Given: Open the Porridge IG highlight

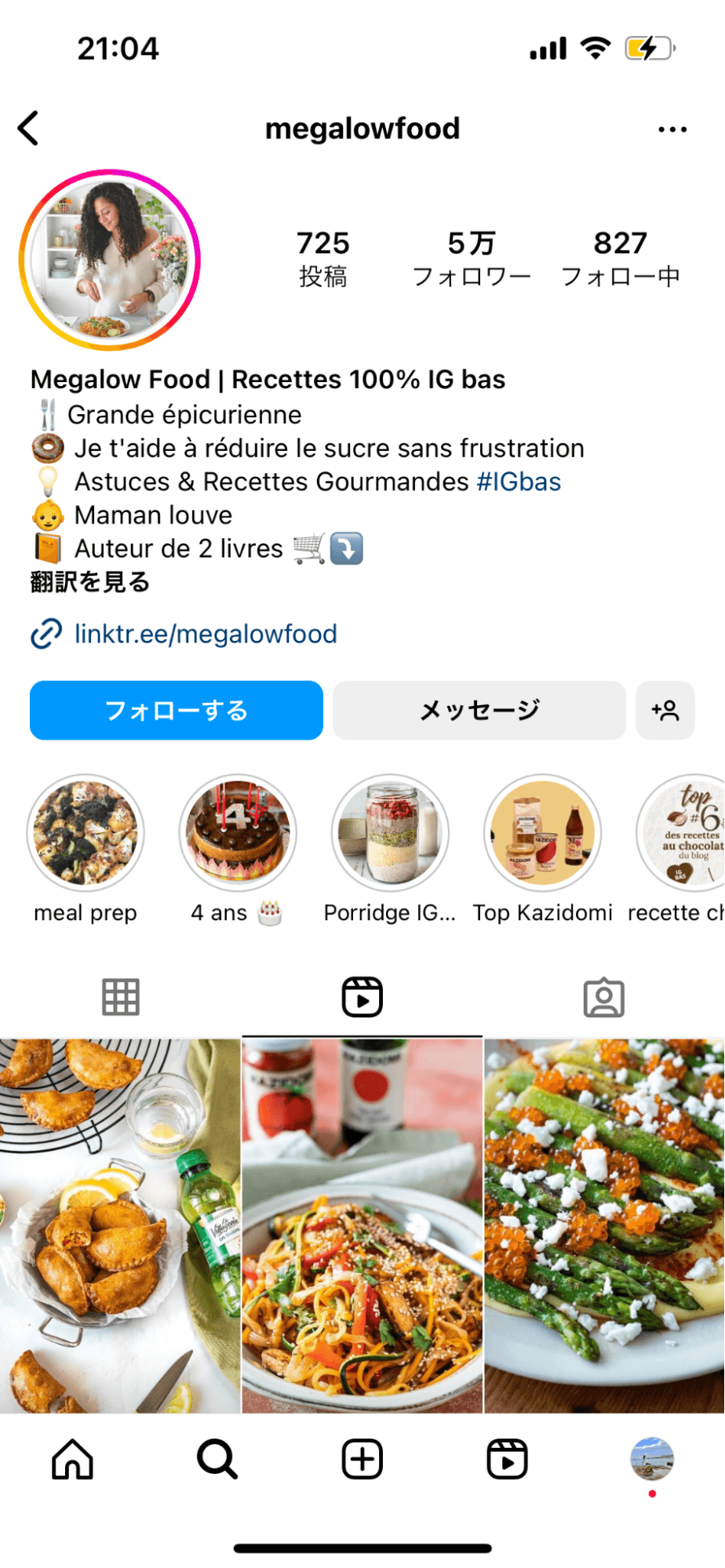Looking at the screenshot, I should click(390, 833).
